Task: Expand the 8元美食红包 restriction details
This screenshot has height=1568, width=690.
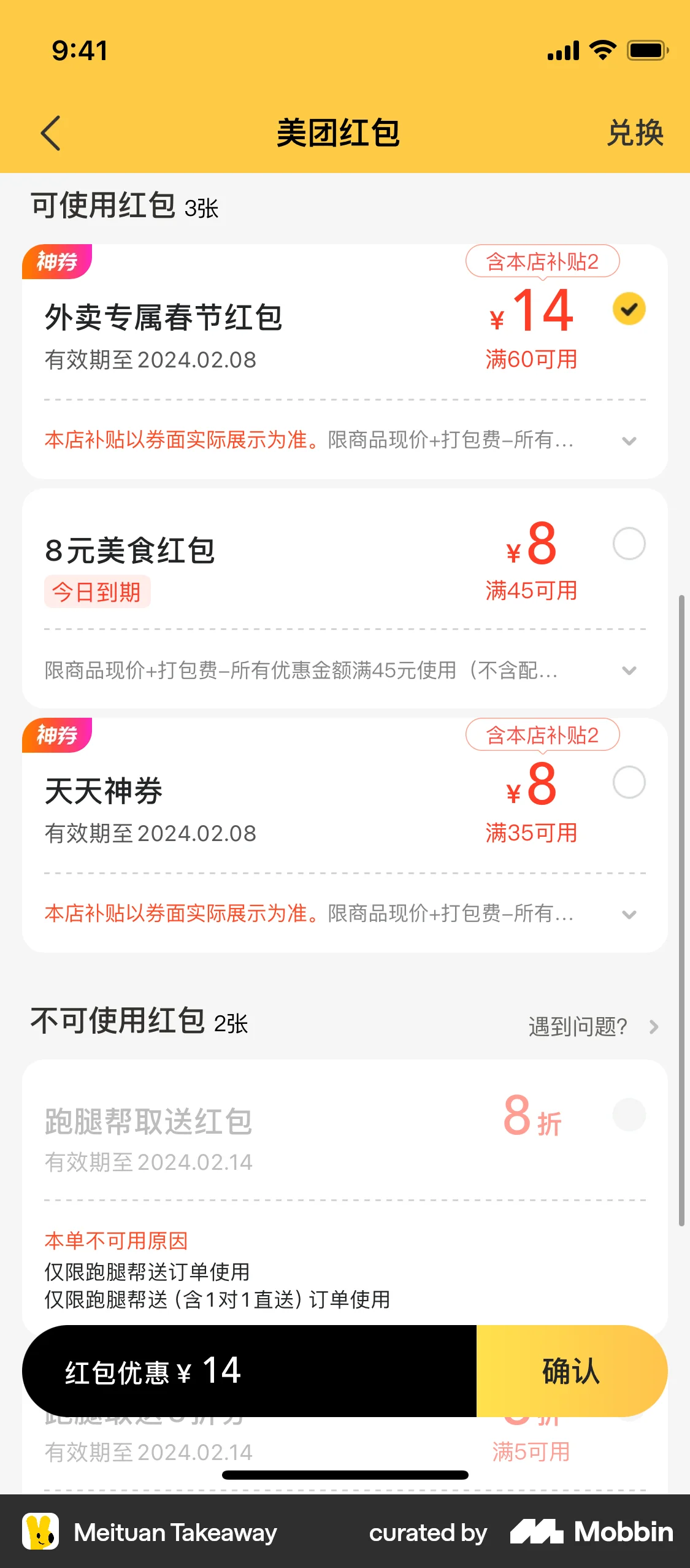Action: click(x=630, y=671)
